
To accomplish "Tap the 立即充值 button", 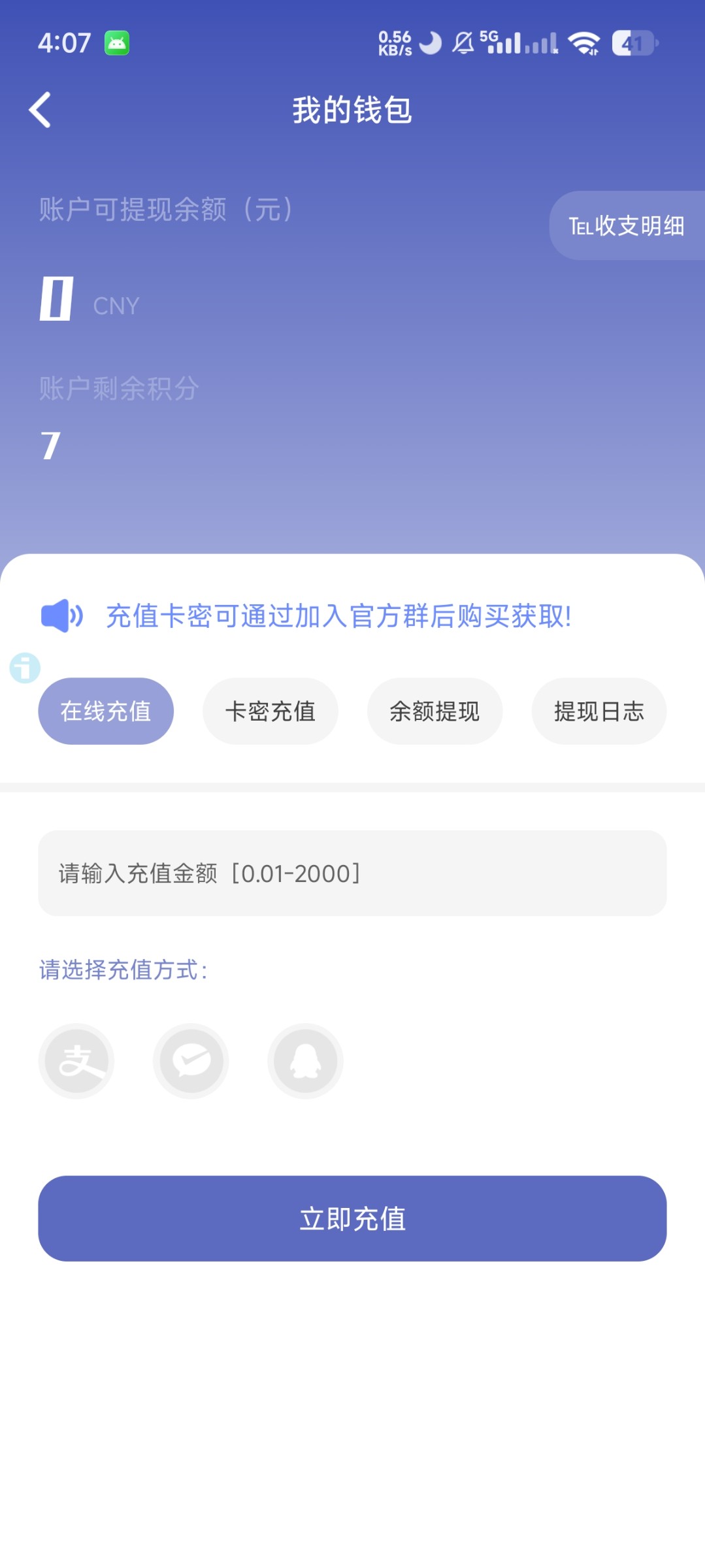I will click(x=352, y=1218).
